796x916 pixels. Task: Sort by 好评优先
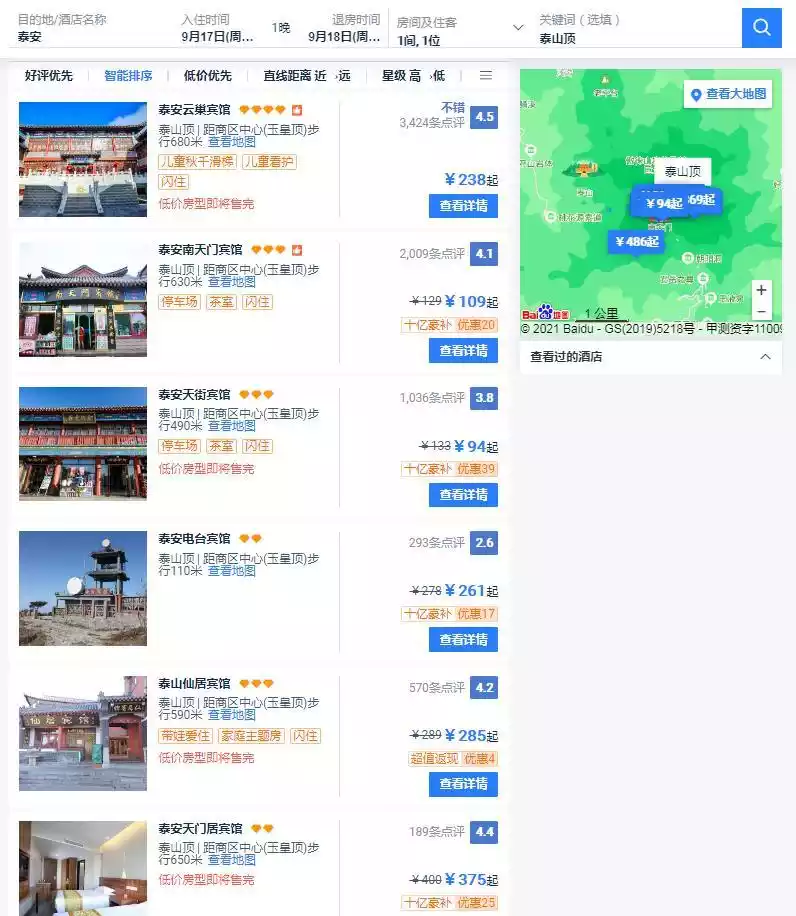49,76
